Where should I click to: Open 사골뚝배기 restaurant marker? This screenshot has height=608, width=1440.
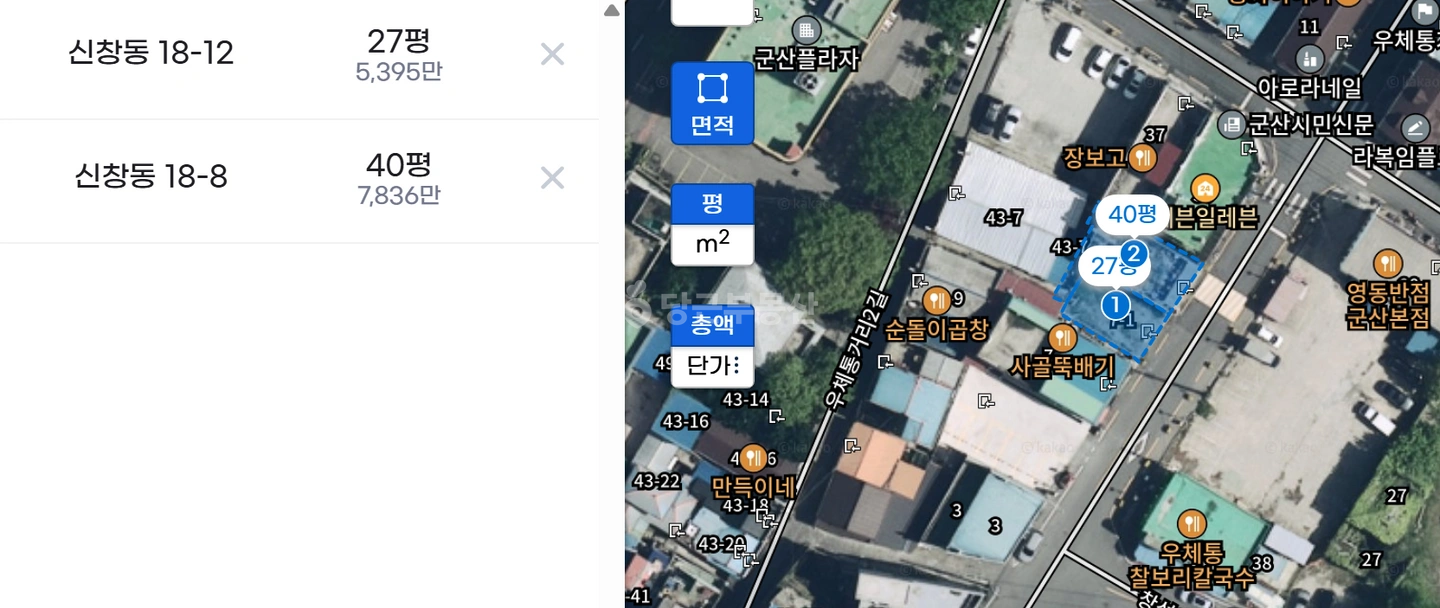(x=1062, y=337)
